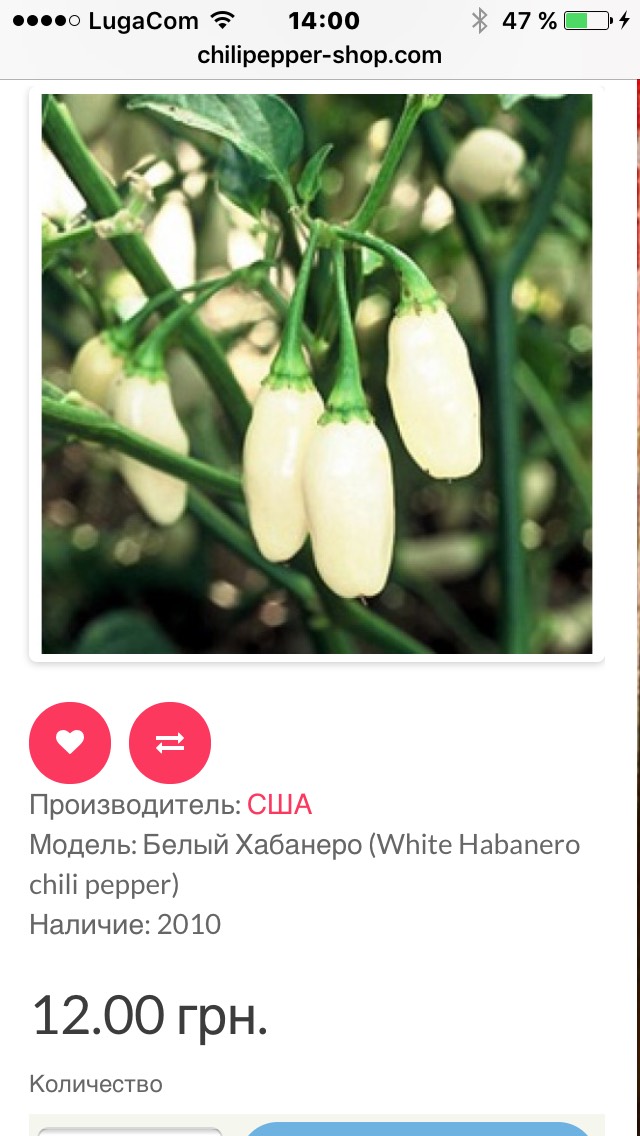Viewport: 640px width, 1136px height.
Task: Tap the chilipepper-shop.com address bar
Action: click(x=320, y=55)
